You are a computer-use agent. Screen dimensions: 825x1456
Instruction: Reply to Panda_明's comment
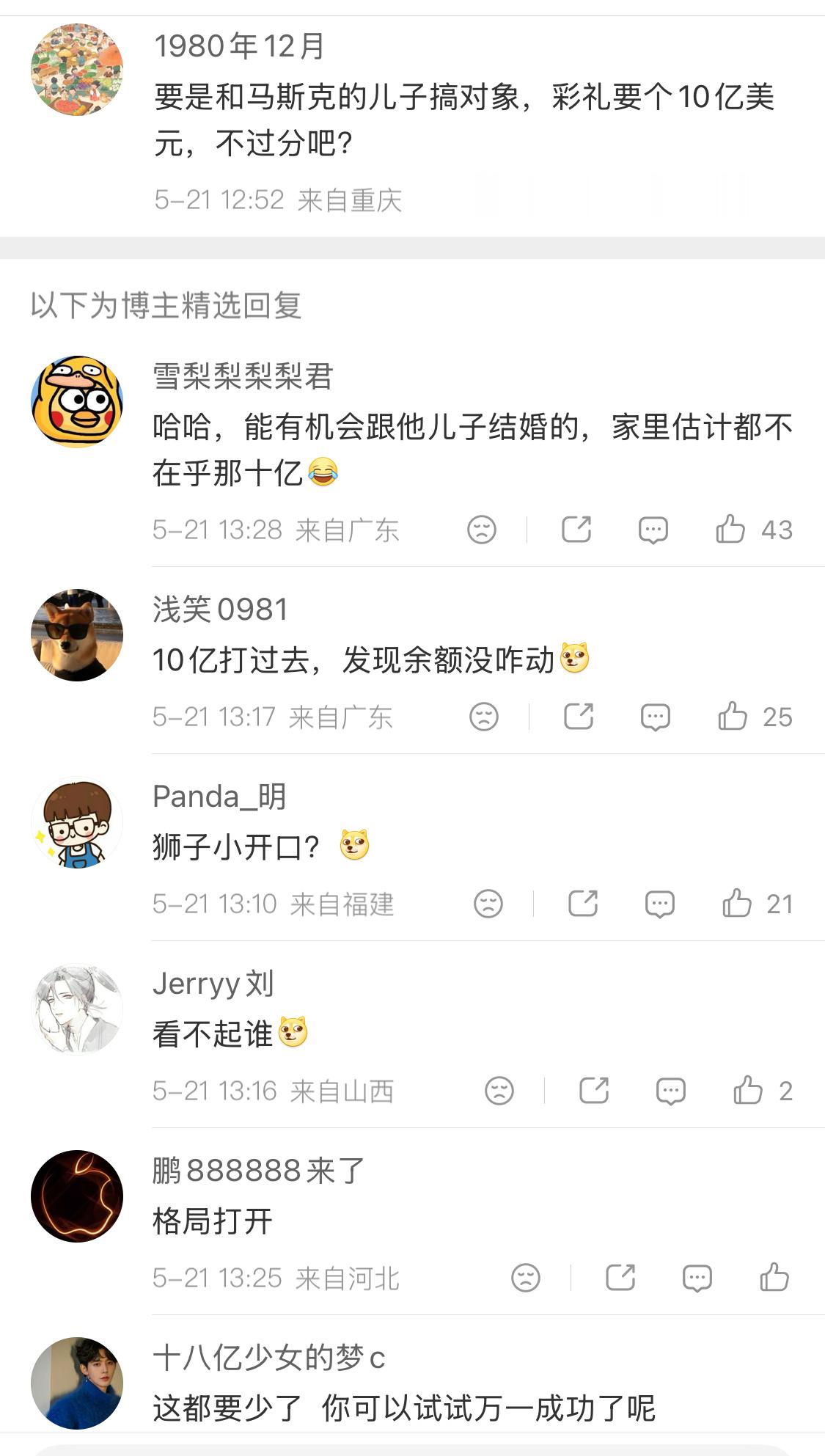pos(659,904)
